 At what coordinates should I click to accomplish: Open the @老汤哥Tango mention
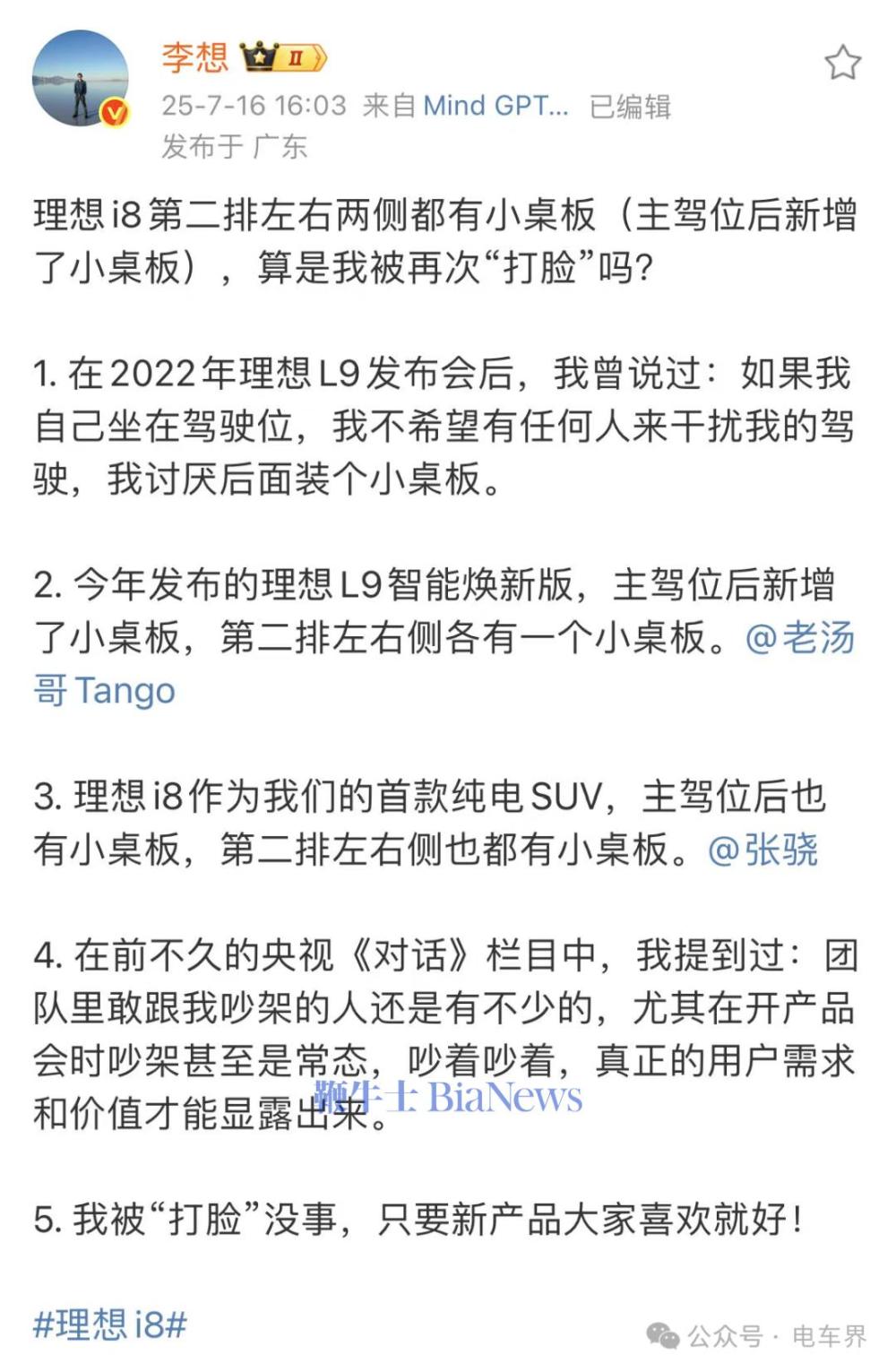coord(799,639)
